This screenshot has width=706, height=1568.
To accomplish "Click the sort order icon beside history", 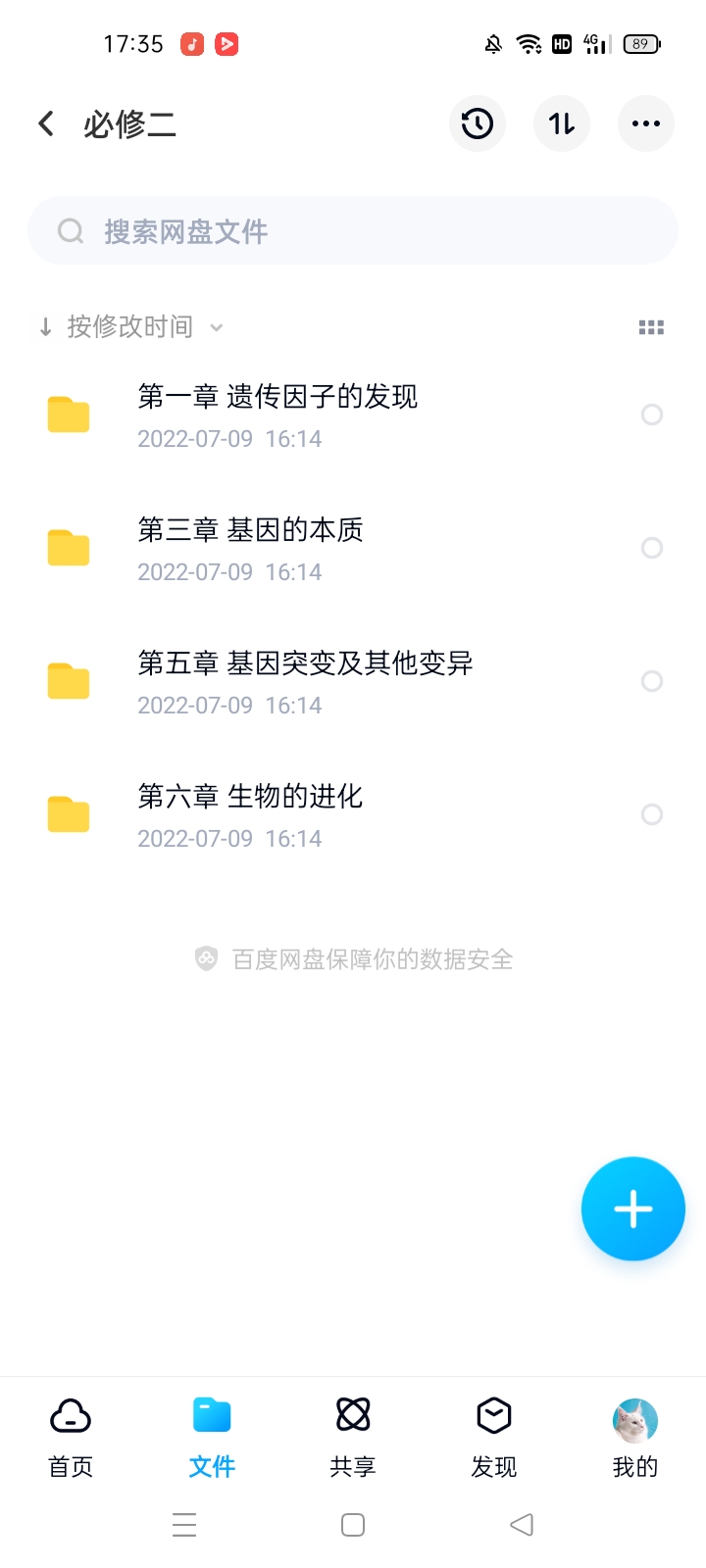I will (561, 123).
